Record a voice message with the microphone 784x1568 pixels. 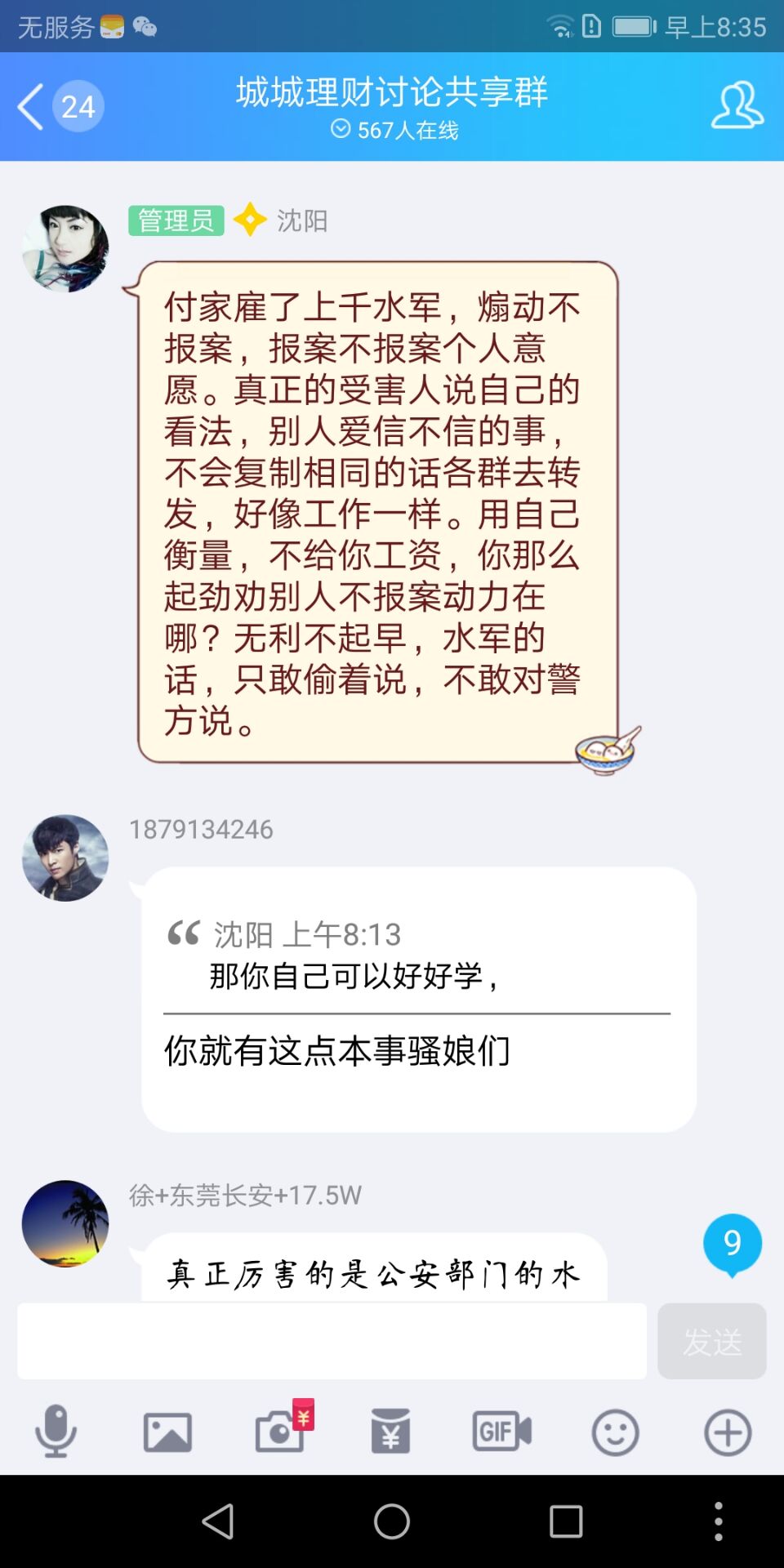point(56,1432)
